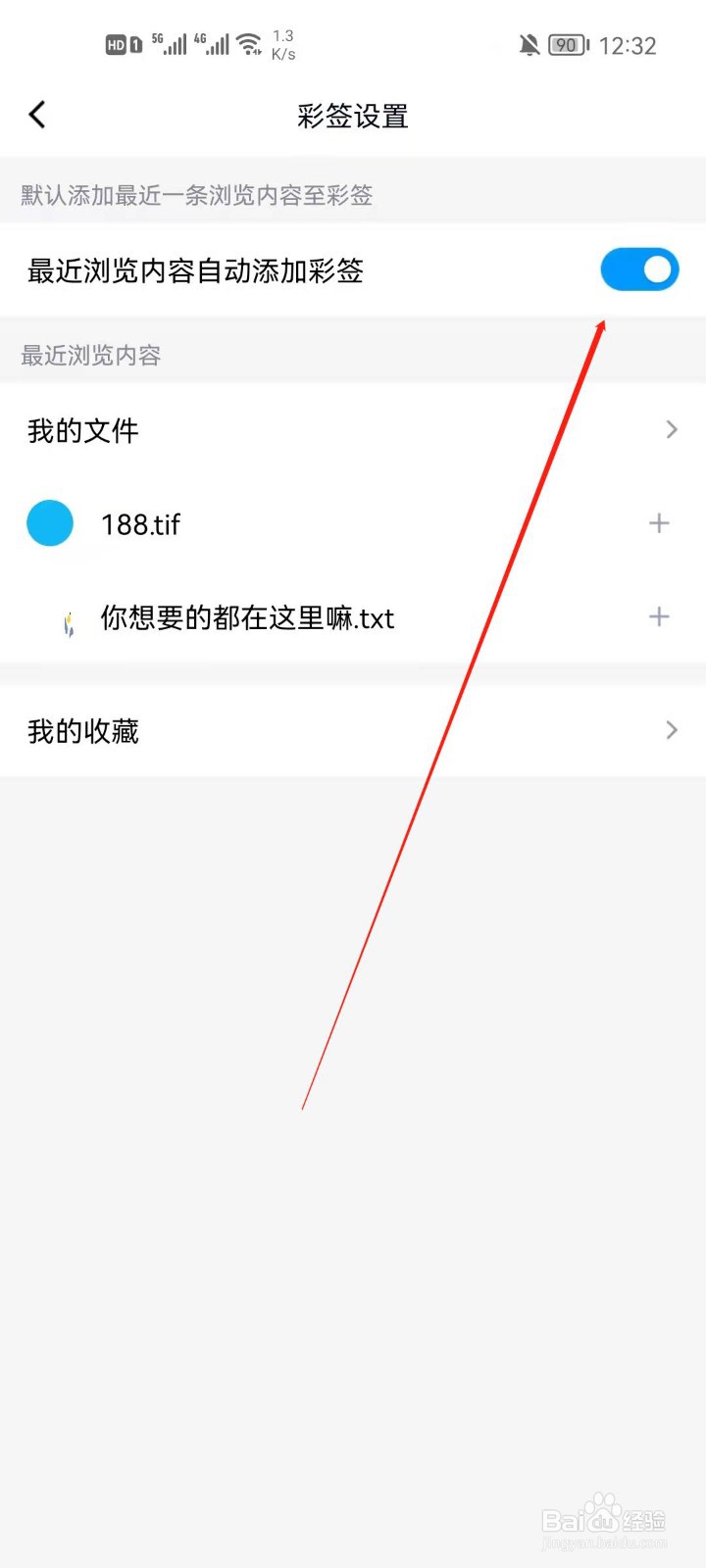Tap the HD indicator icon in status bar

pyautogui.click(x=117, y=44)
